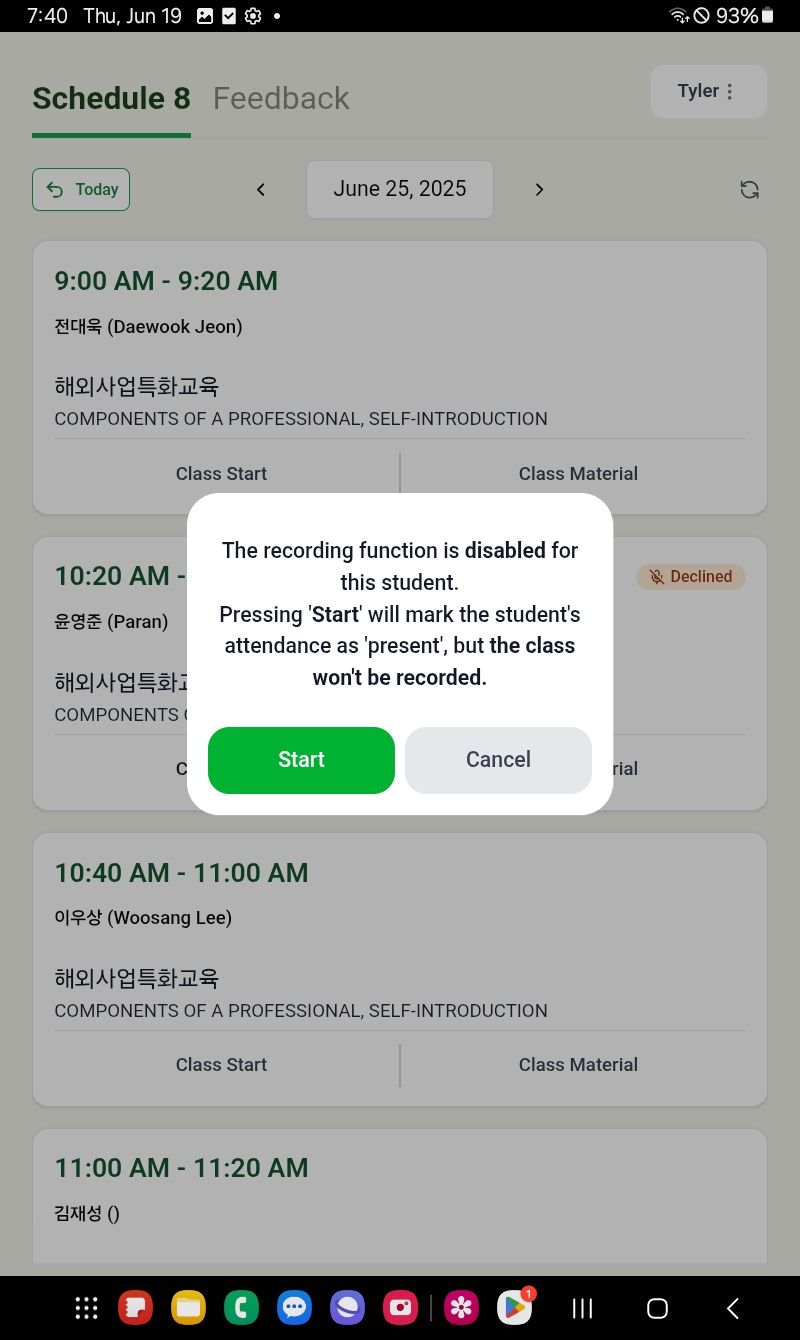800x1340 pixels.
Task: Go back using the system back button
Action: [x=732, y=1308]
